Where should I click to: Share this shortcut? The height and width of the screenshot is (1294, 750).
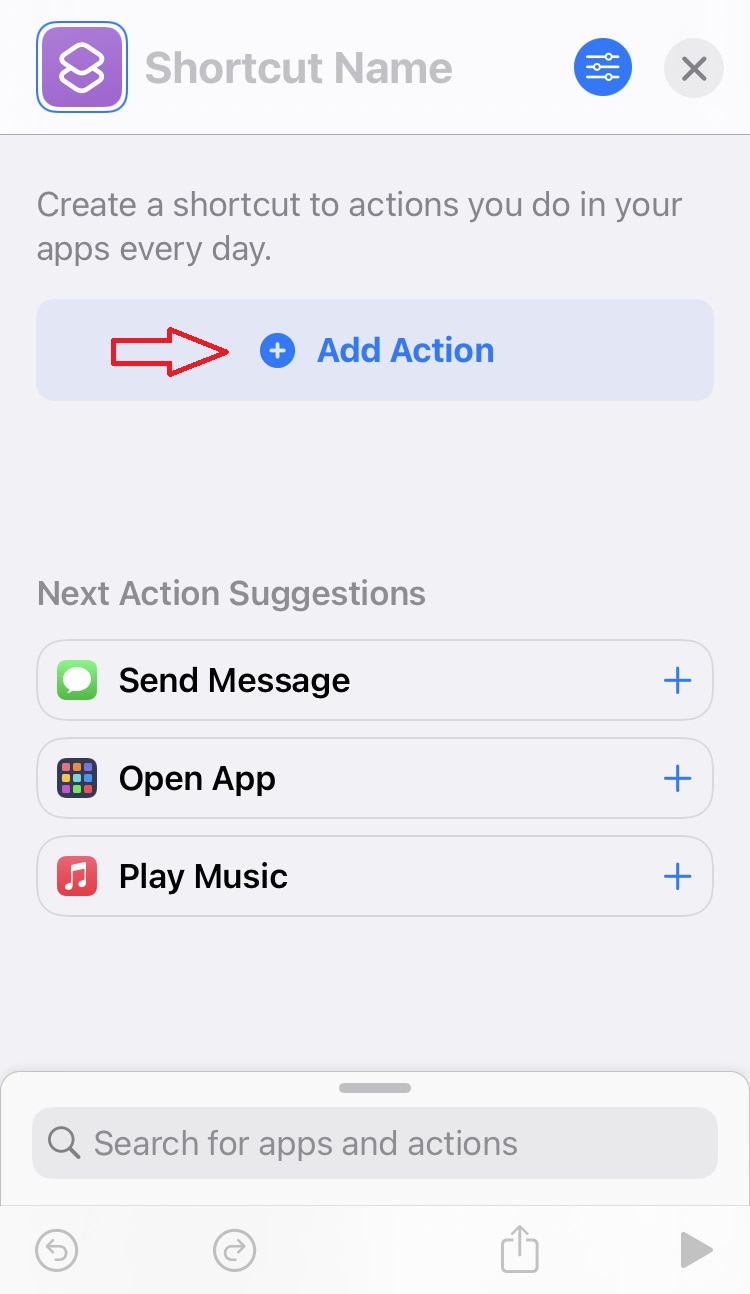tap(519, 1250)
